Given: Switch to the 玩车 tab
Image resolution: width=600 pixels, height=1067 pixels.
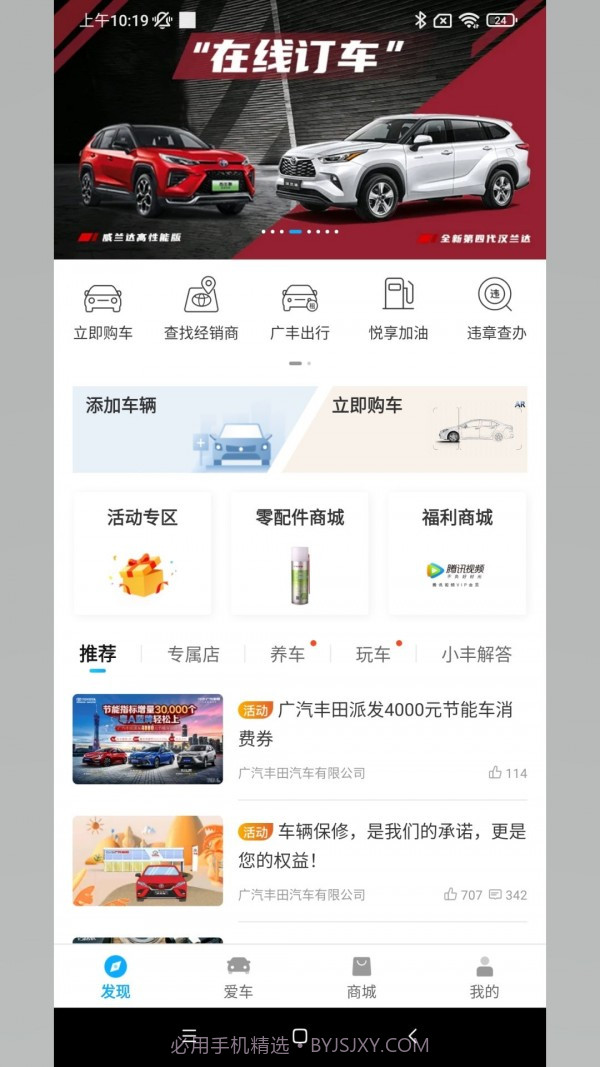Looking at the screenshot, I should tap(373, 654).
